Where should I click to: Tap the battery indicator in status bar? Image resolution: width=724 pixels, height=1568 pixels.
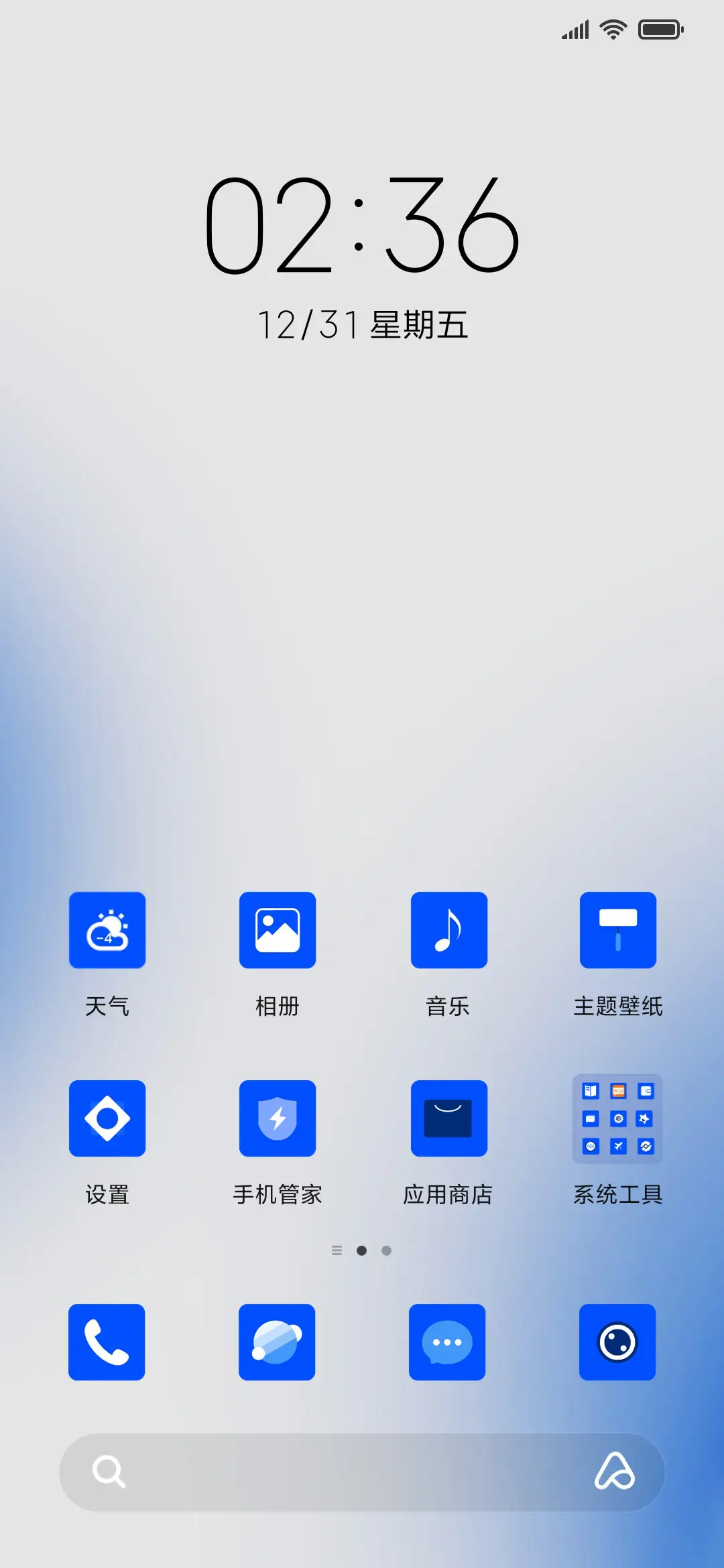tap(662, 29)
